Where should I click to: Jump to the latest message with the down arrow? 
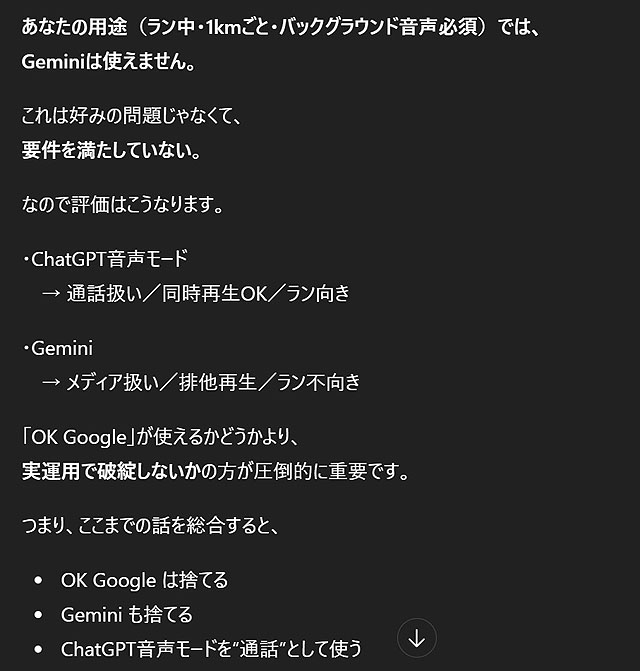[417, 638]
